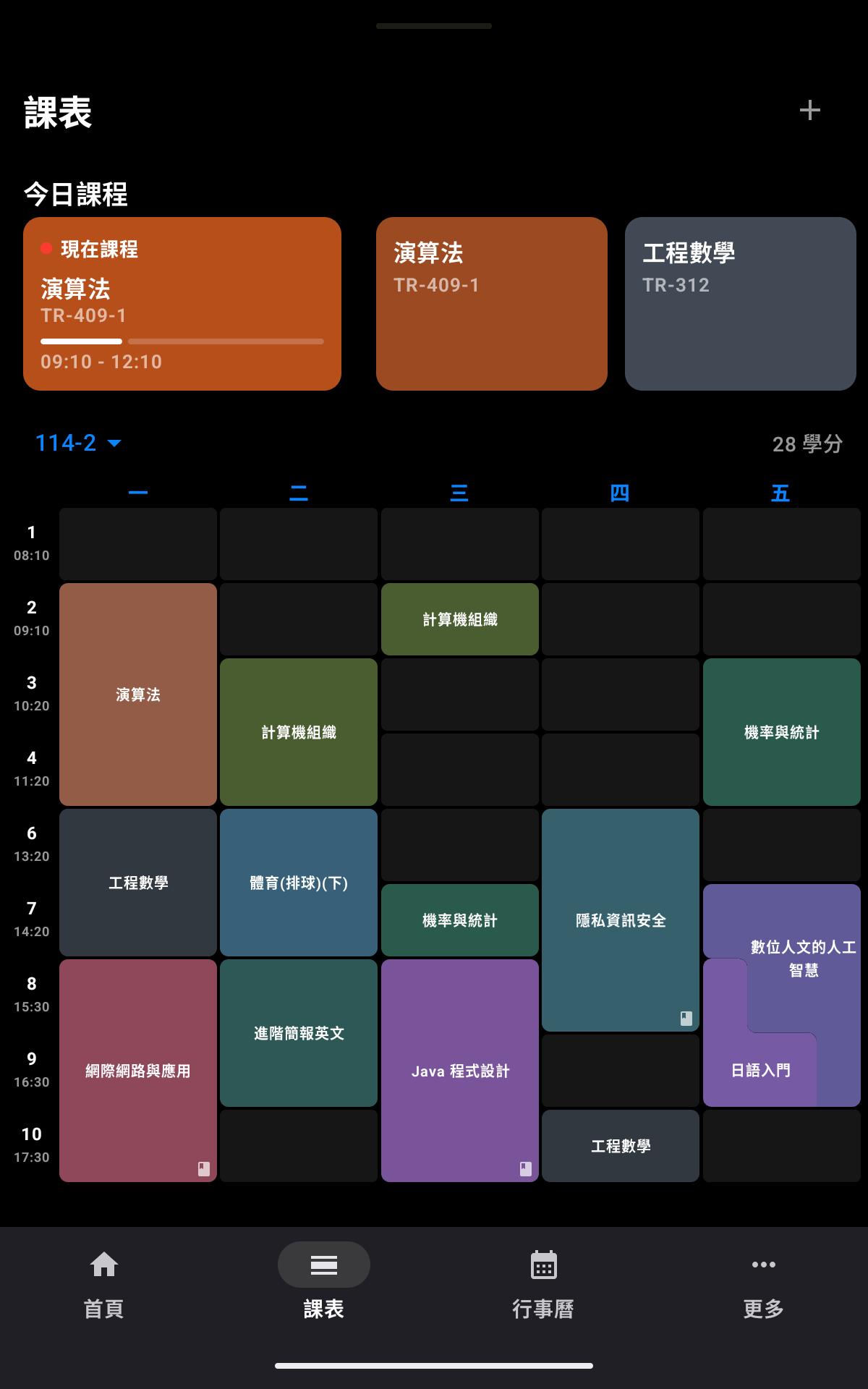Open Friday's 機率與統計 block
Viewport: 868px width, 1389px height.
tap(782, 732)
